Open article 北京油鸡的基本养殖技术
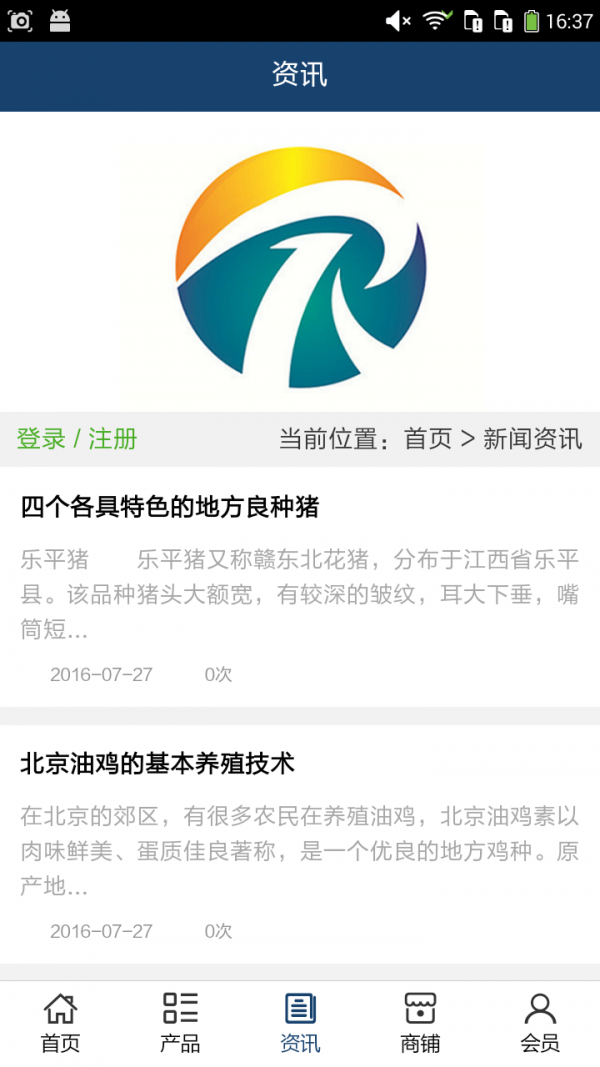 [158, 764]
